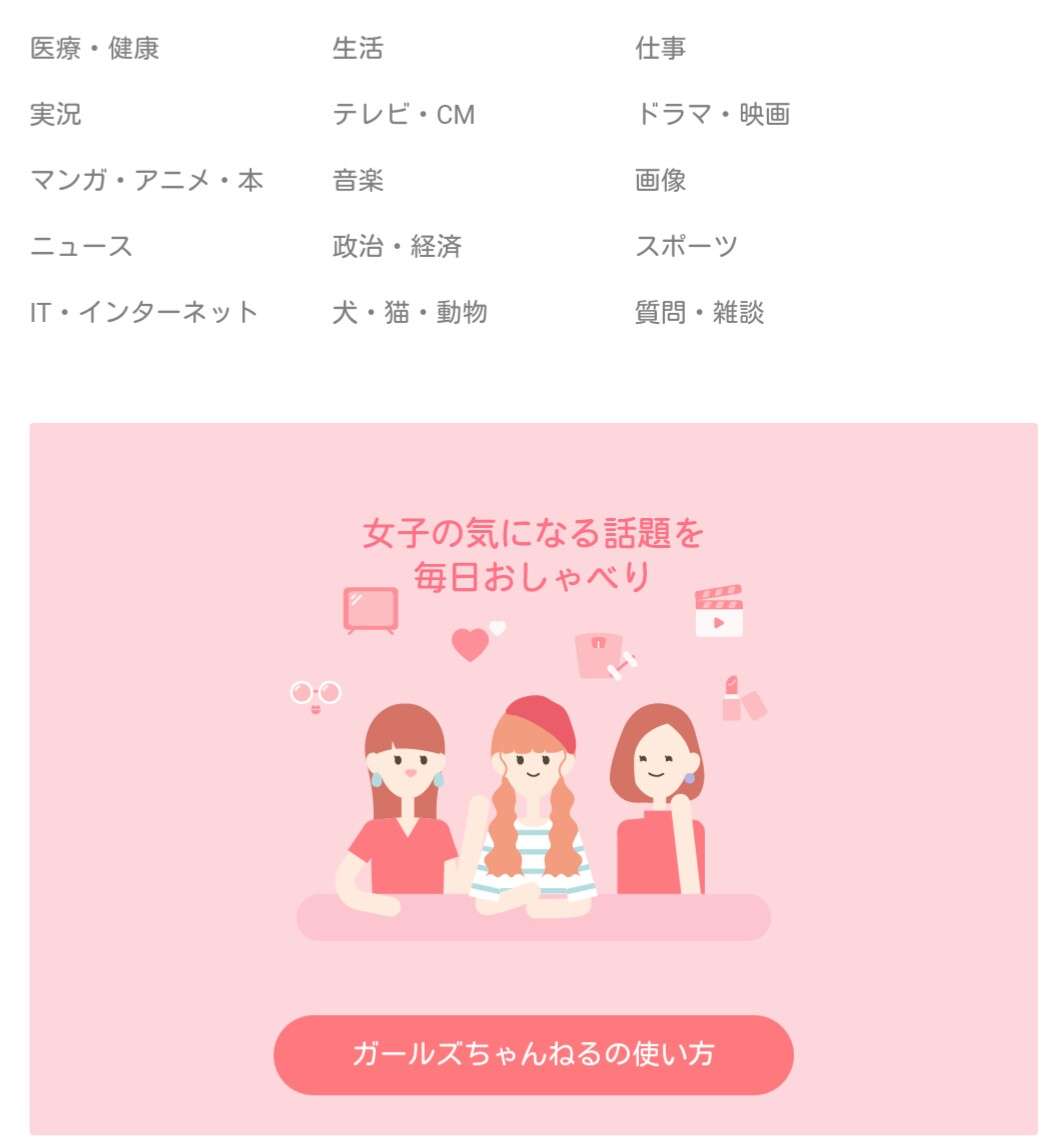View the IT・インターネット category
Image resolution: width=1064 pixels, height=1139 pixels.
point(145,313)
